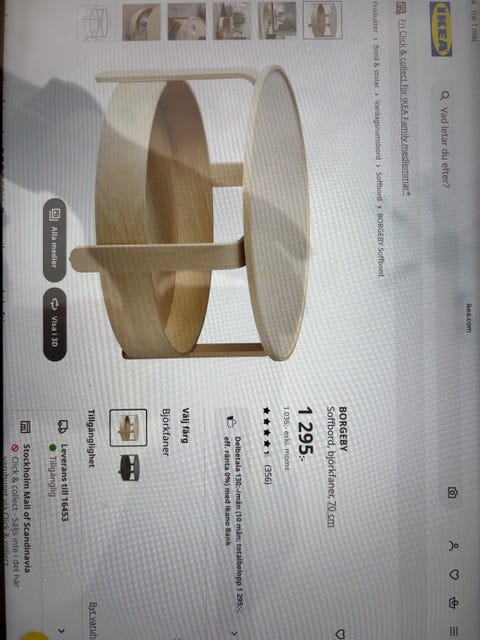Tap the Visa i 3D button
Screen dimensions: 480x640
(x=55, y=324)
